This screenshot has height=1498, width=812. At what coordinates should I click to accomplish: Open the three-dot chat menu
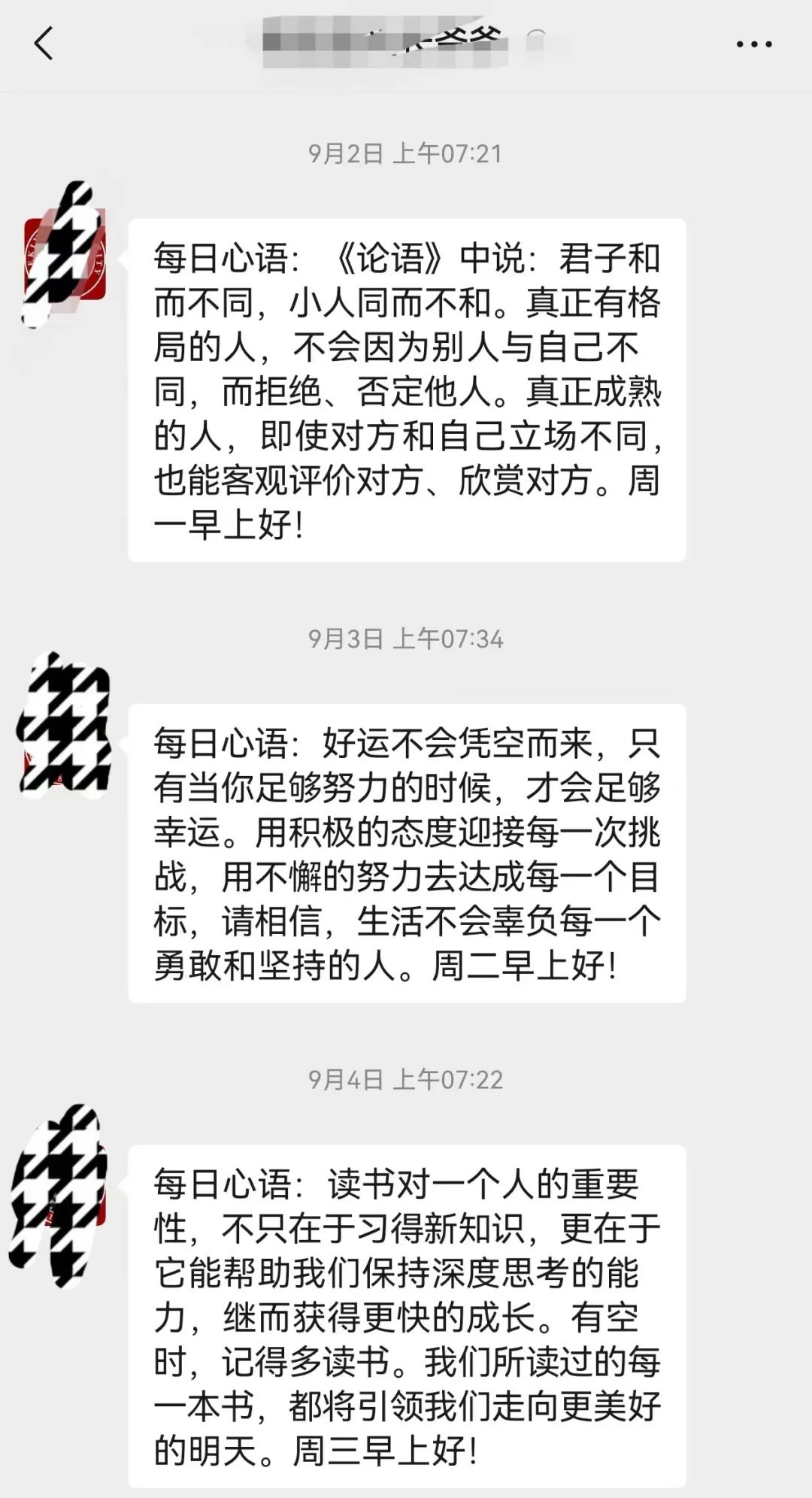754,44
